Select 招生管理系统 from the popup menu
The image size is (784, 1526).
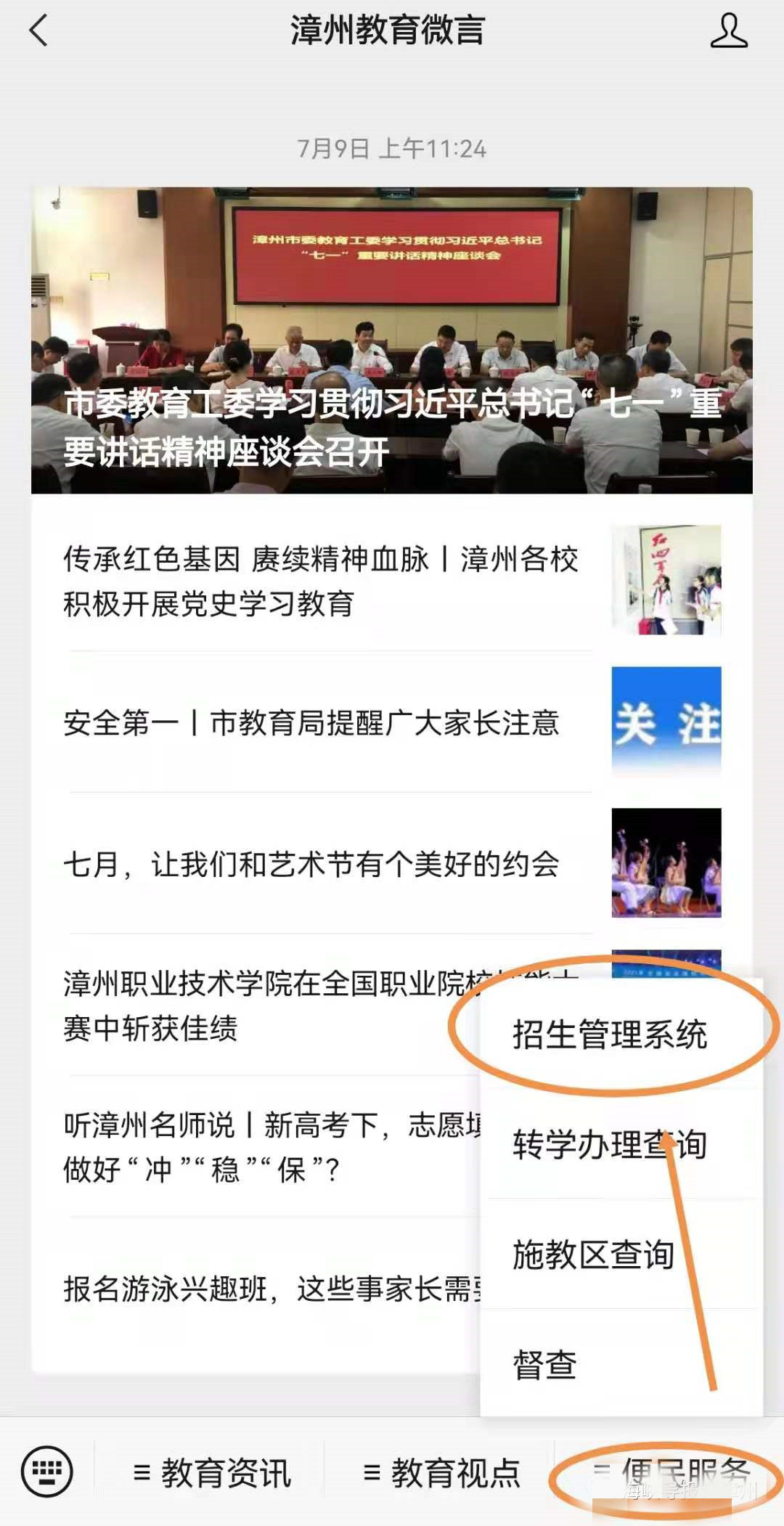(610, 1035)
